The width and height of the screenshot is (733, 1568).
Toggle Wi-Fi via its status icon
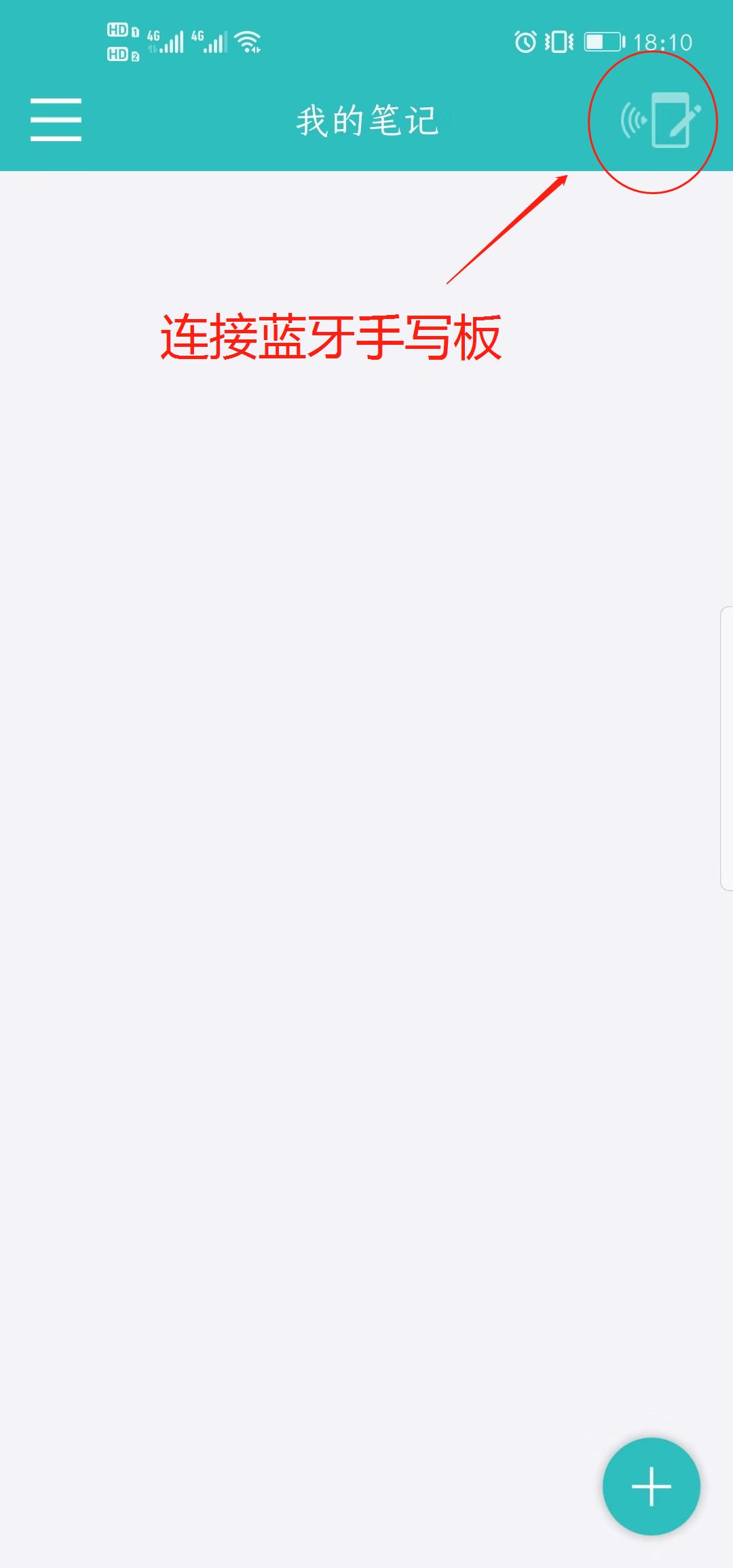coord(246,41)
